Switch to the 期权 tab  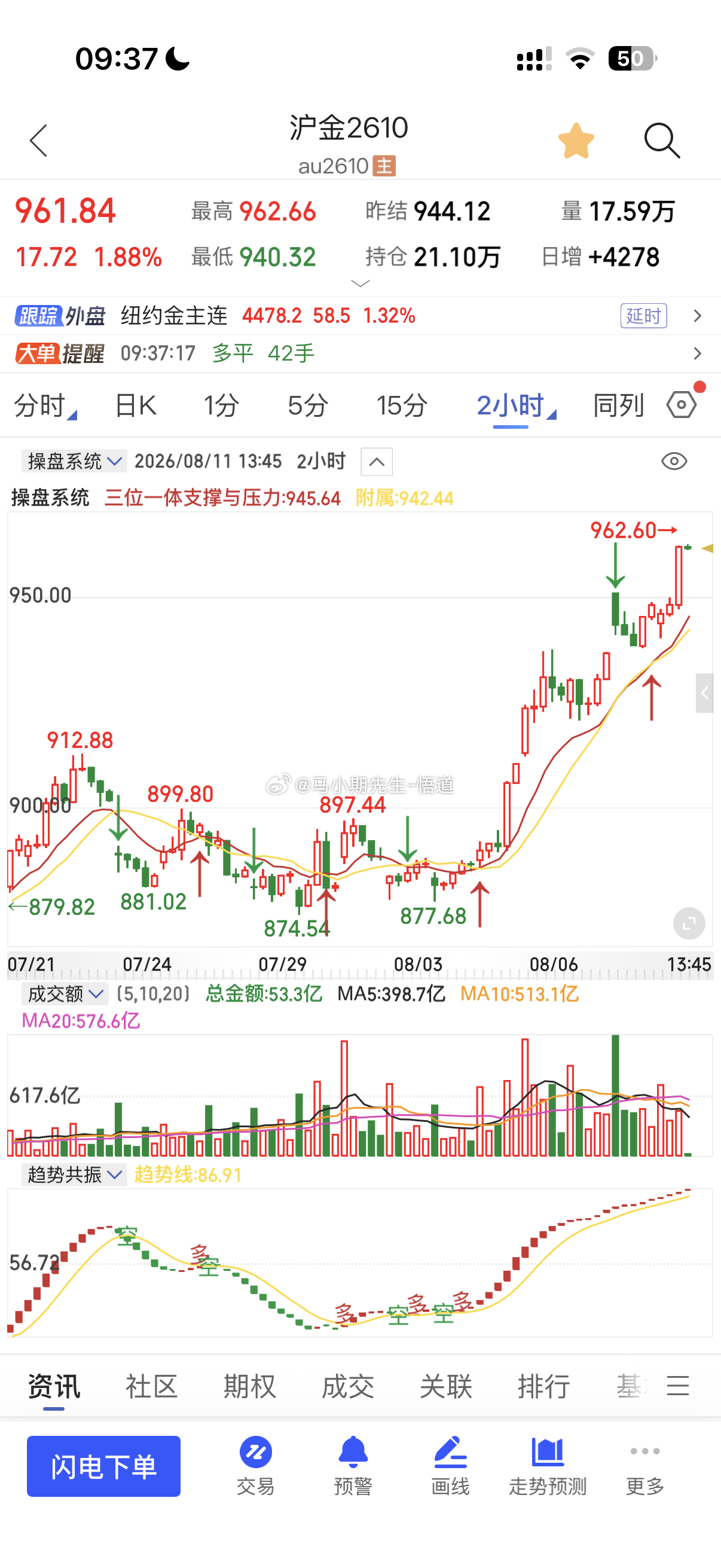tap(249, 1387)
